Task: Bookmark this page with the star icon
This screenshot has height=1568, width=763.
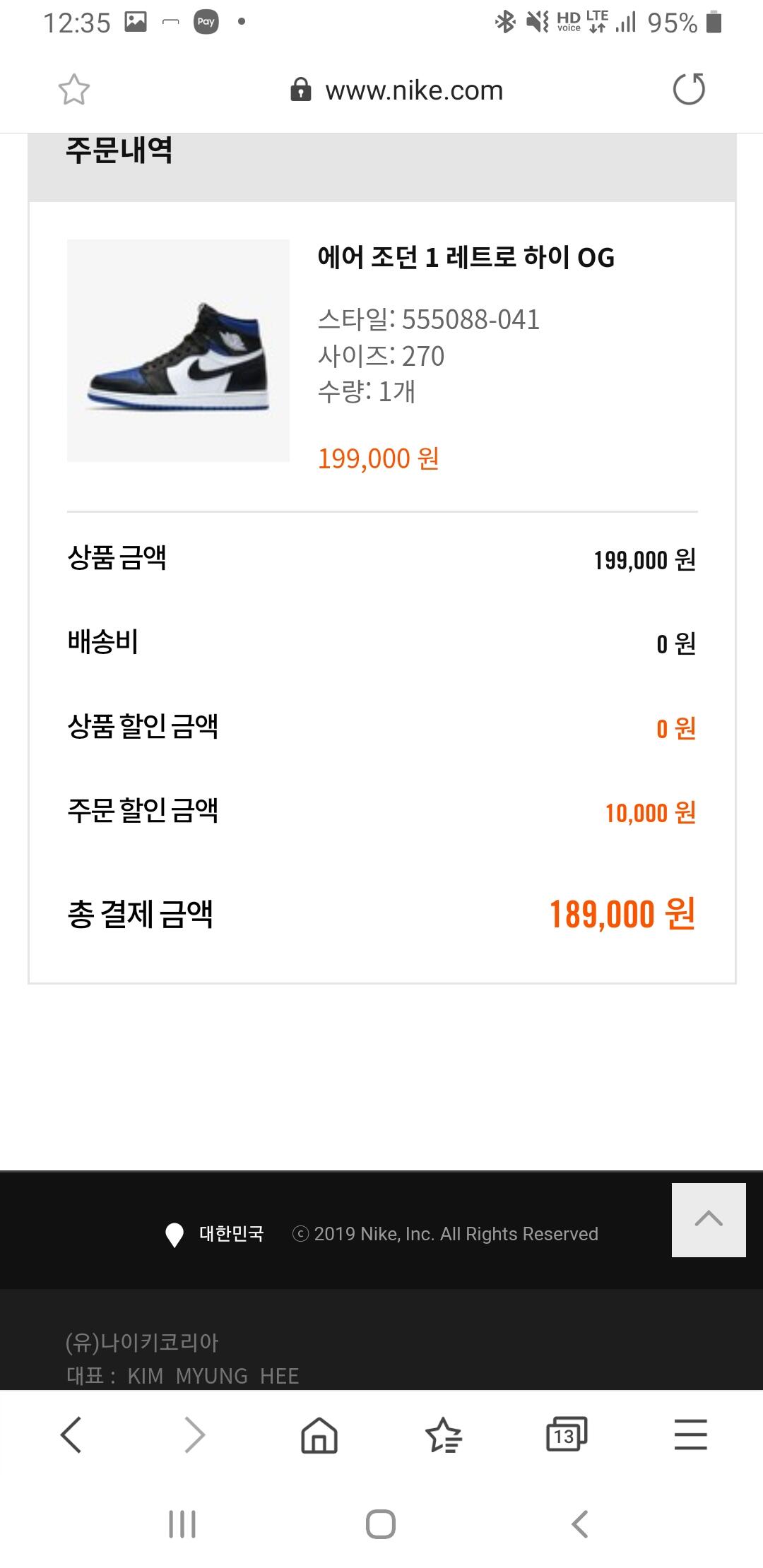Action: 73,90
